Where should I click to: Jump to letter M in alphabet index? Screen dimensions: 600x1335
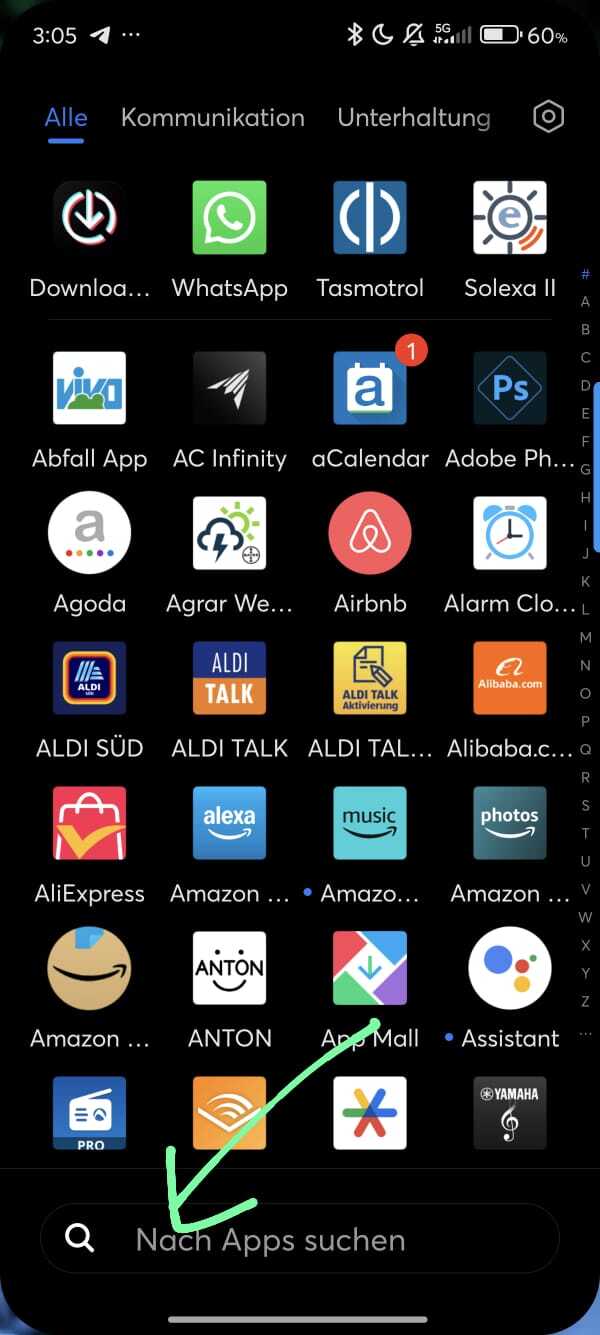[x=586, y=637]
